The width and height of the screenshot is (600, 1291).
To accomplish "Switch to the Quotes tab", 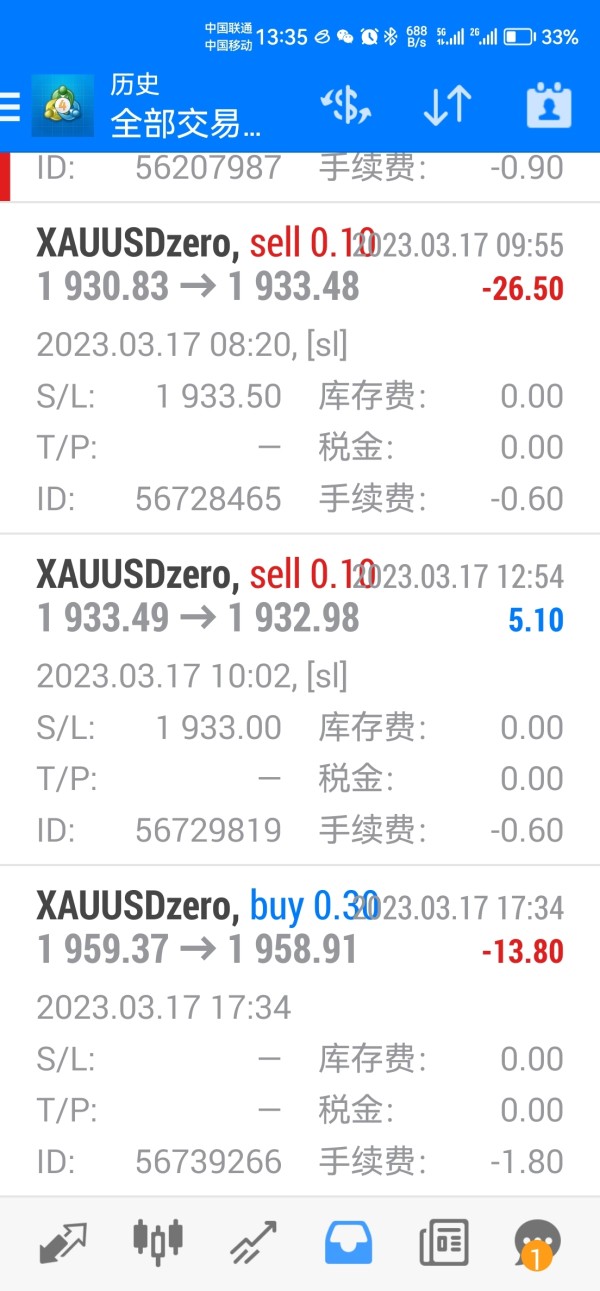I will click(63, 1243).
